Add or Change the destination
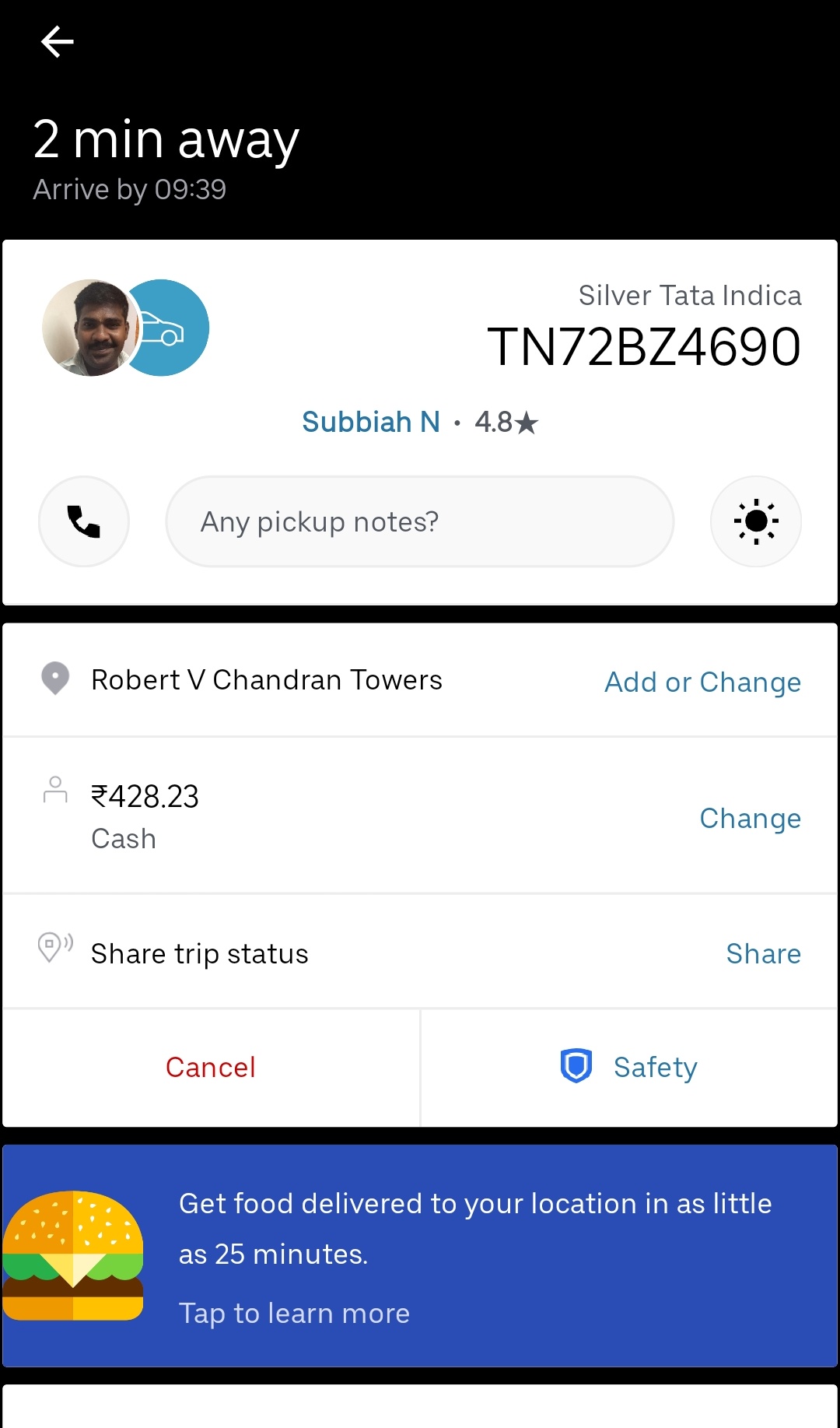840x1428 pixels. (x=702, y=682)
